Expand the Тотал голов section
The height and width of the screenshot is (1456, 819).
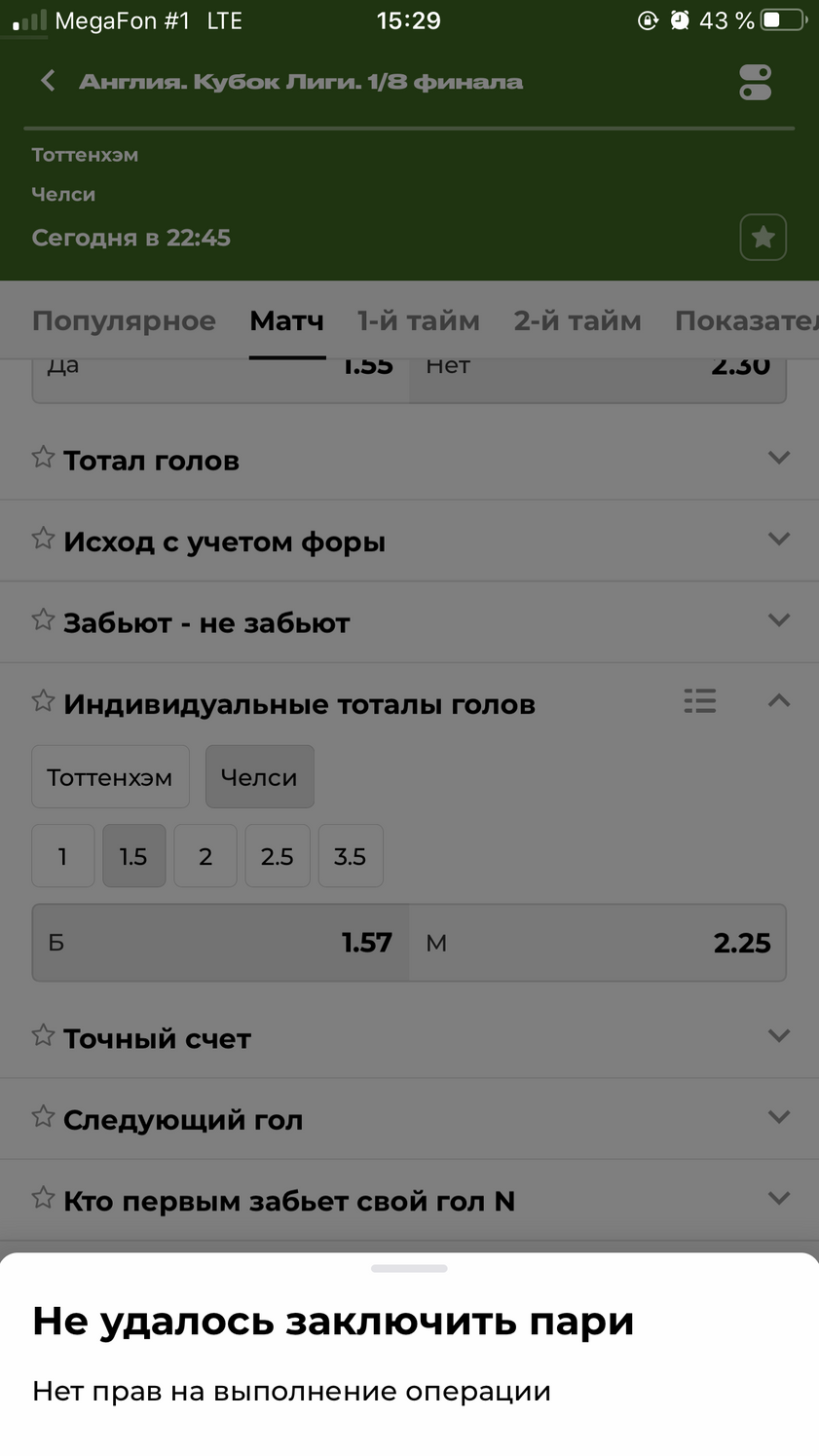tap(409, 460)
